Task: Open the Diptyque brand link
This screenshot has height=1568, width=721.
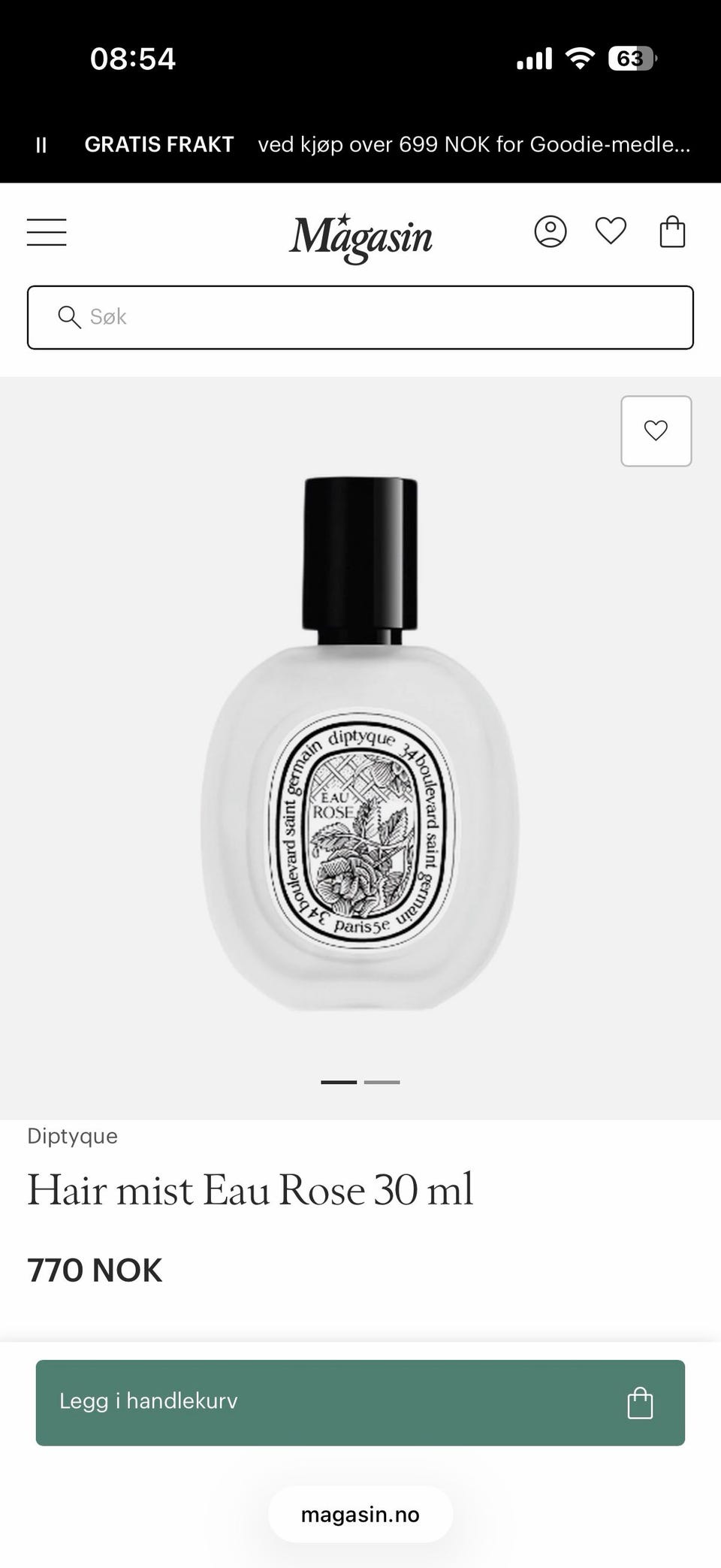Action: pos(72,1136)
